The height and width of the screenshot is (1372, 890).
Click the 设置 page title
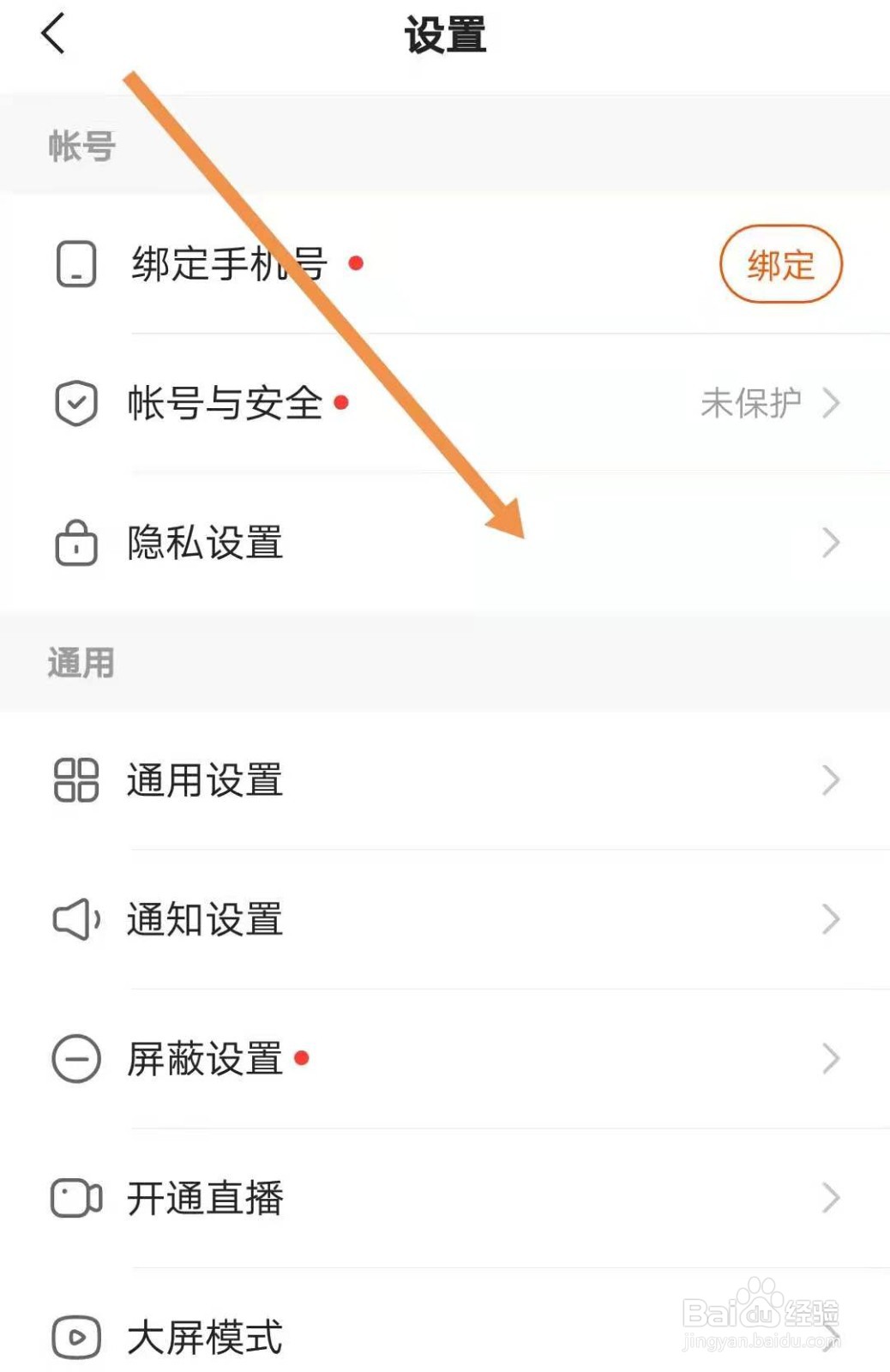(x=444, y=36)
